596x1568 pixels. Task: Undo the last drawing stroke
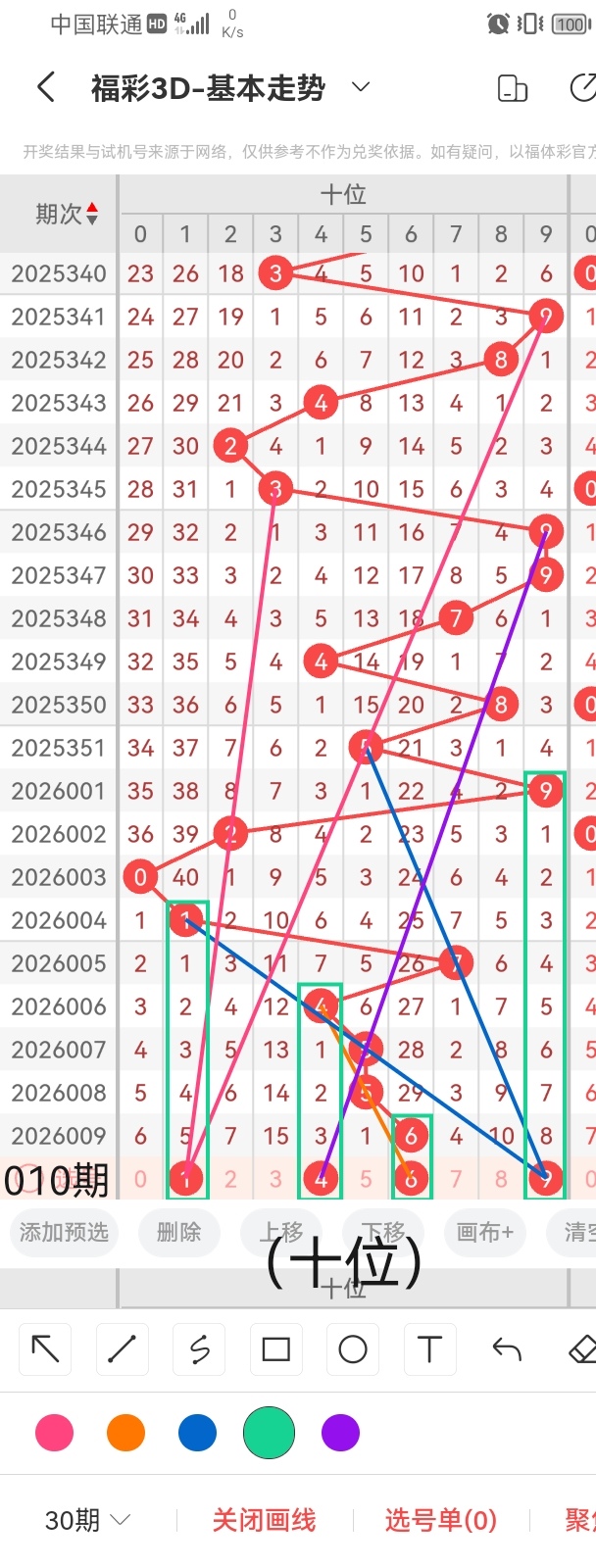click(507, 1349)
